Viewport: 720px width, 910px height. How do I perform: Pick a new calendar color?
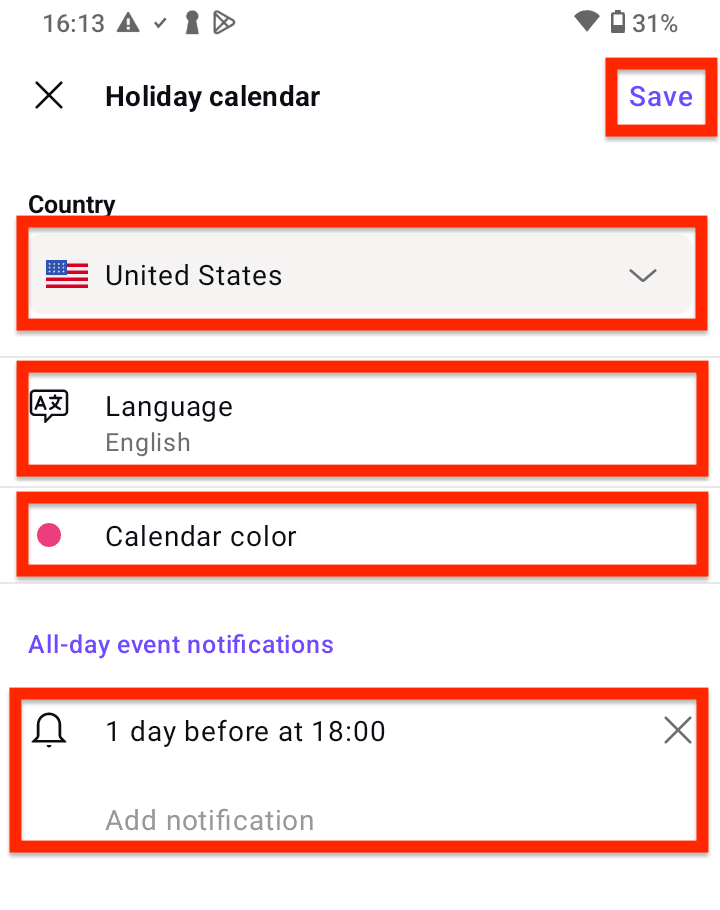360,535
